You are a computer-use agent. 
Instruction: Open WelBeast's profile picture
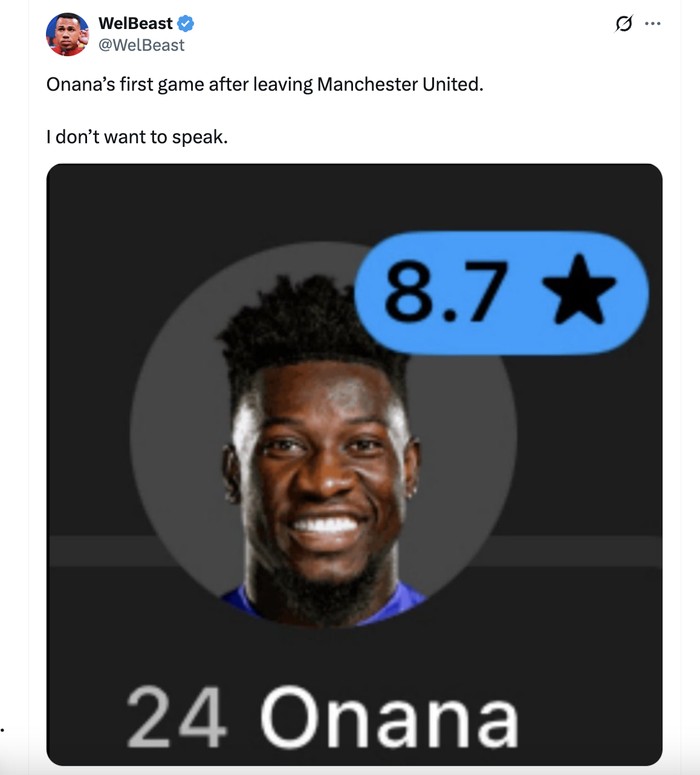(x=67, y=34)
